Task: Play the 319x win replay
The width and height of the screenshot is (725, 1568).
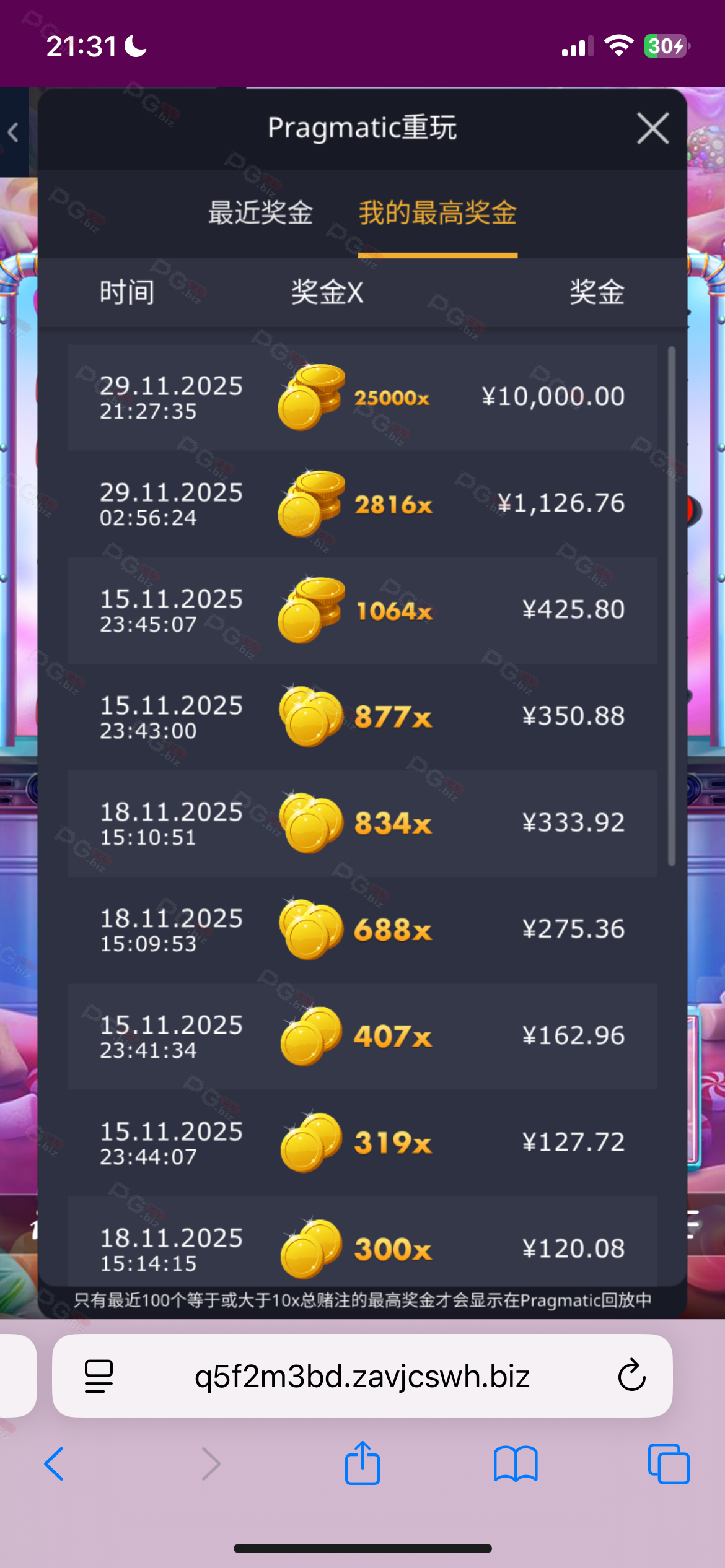Action: point(362,1143)
